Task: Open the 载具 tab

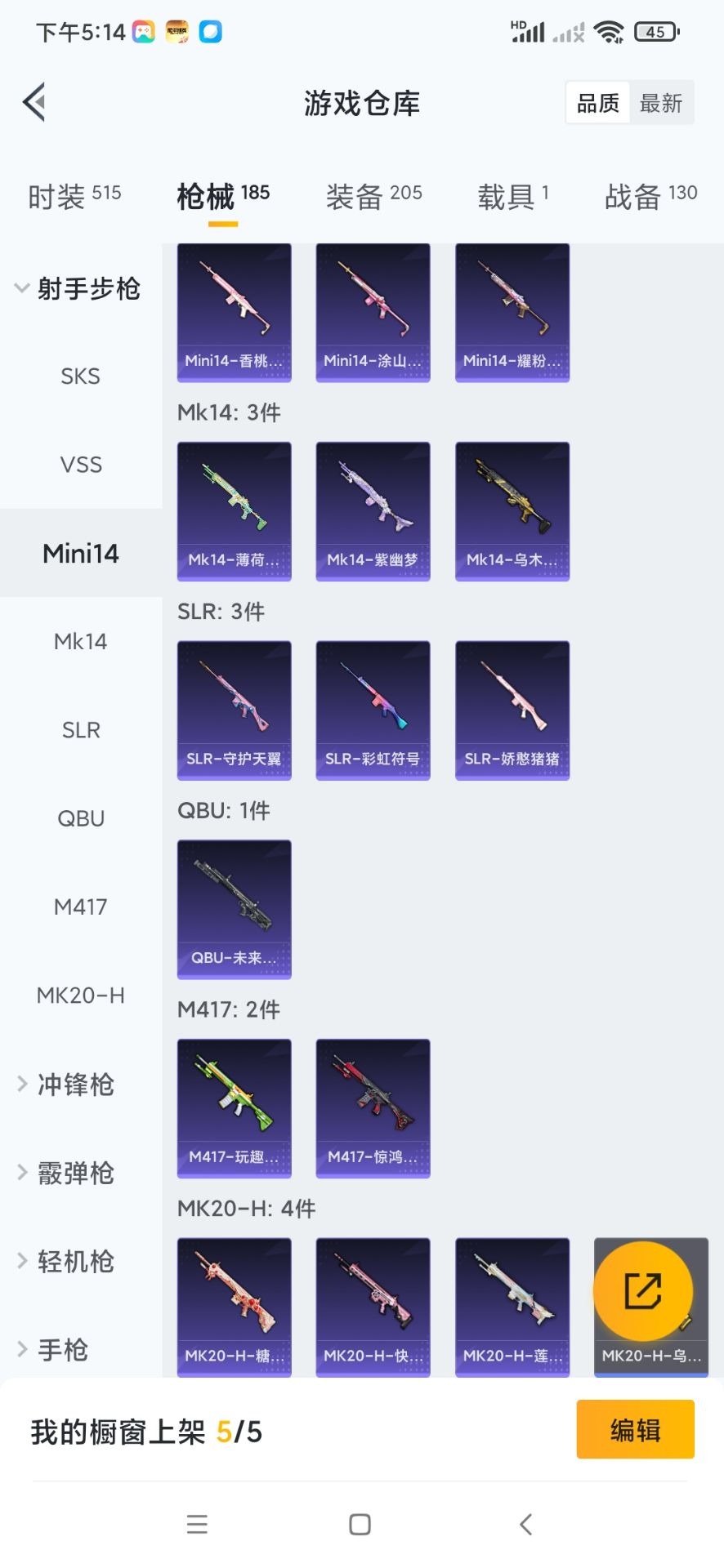Action: coord(512,196)
